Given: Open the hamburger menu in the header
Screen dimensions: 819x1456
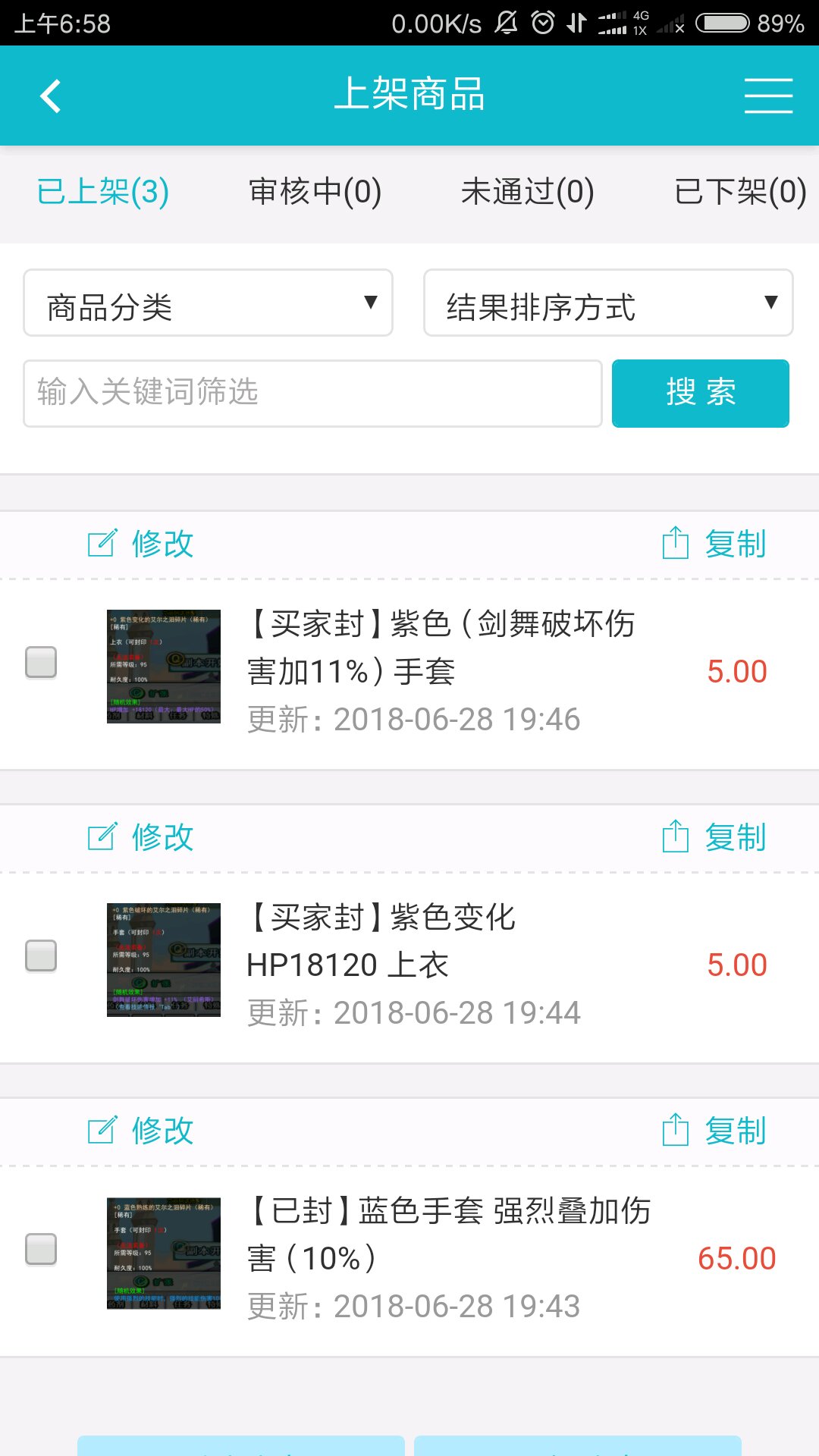Looking at the screenshot, I should [x=768, y=96].
